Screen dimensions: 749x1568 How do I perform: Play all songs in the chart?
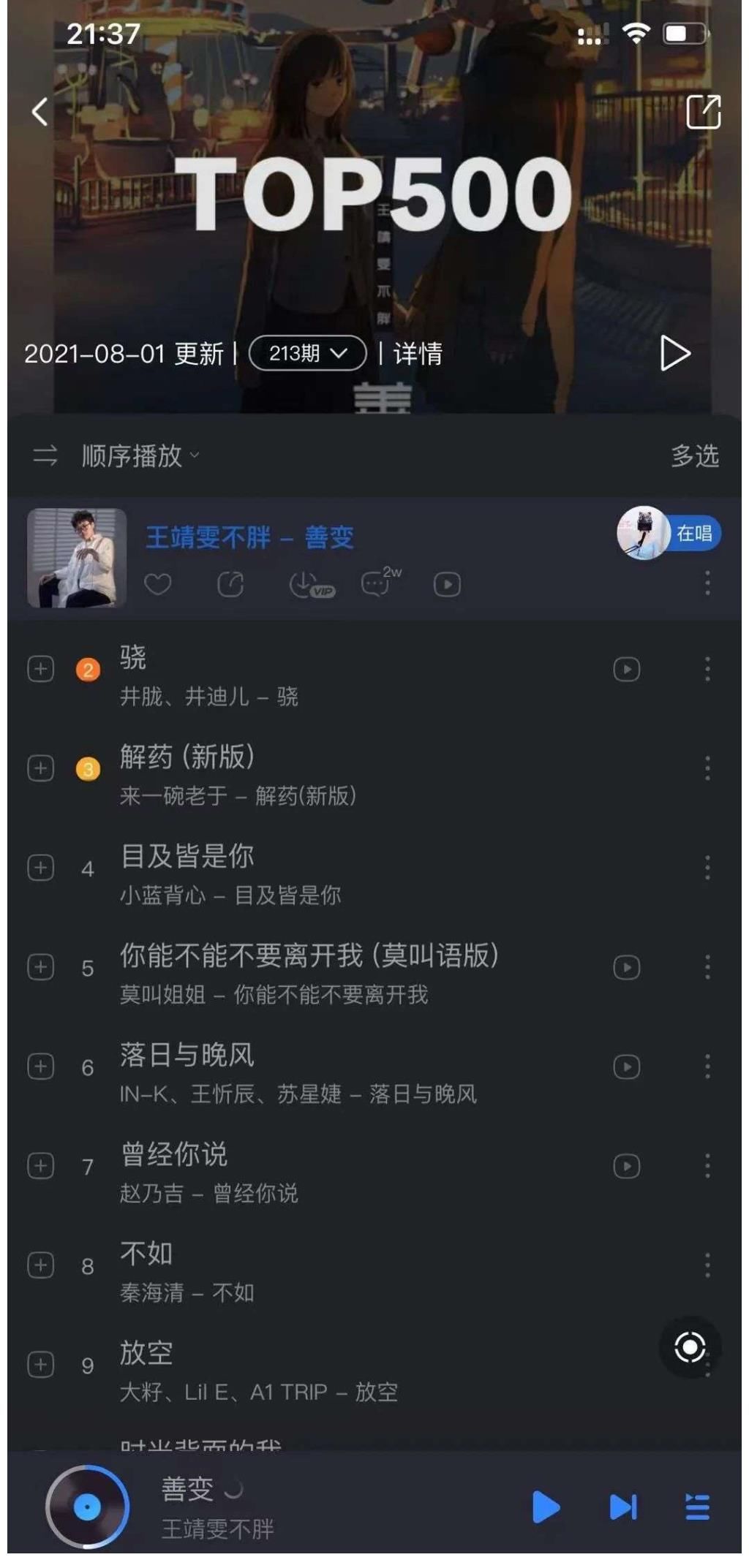coord(674,354)
